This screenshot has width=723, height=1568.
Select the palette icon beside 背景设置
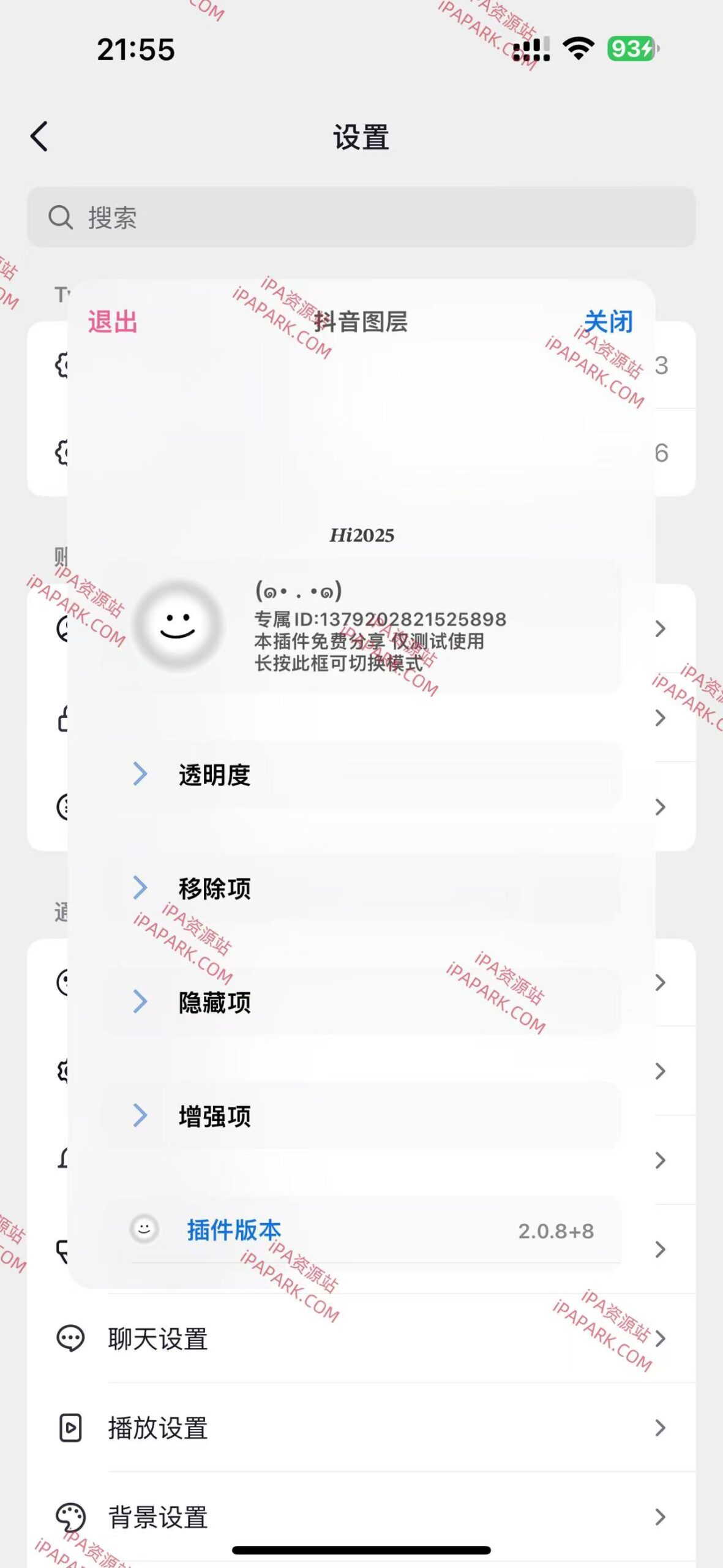click(72, 1518)
